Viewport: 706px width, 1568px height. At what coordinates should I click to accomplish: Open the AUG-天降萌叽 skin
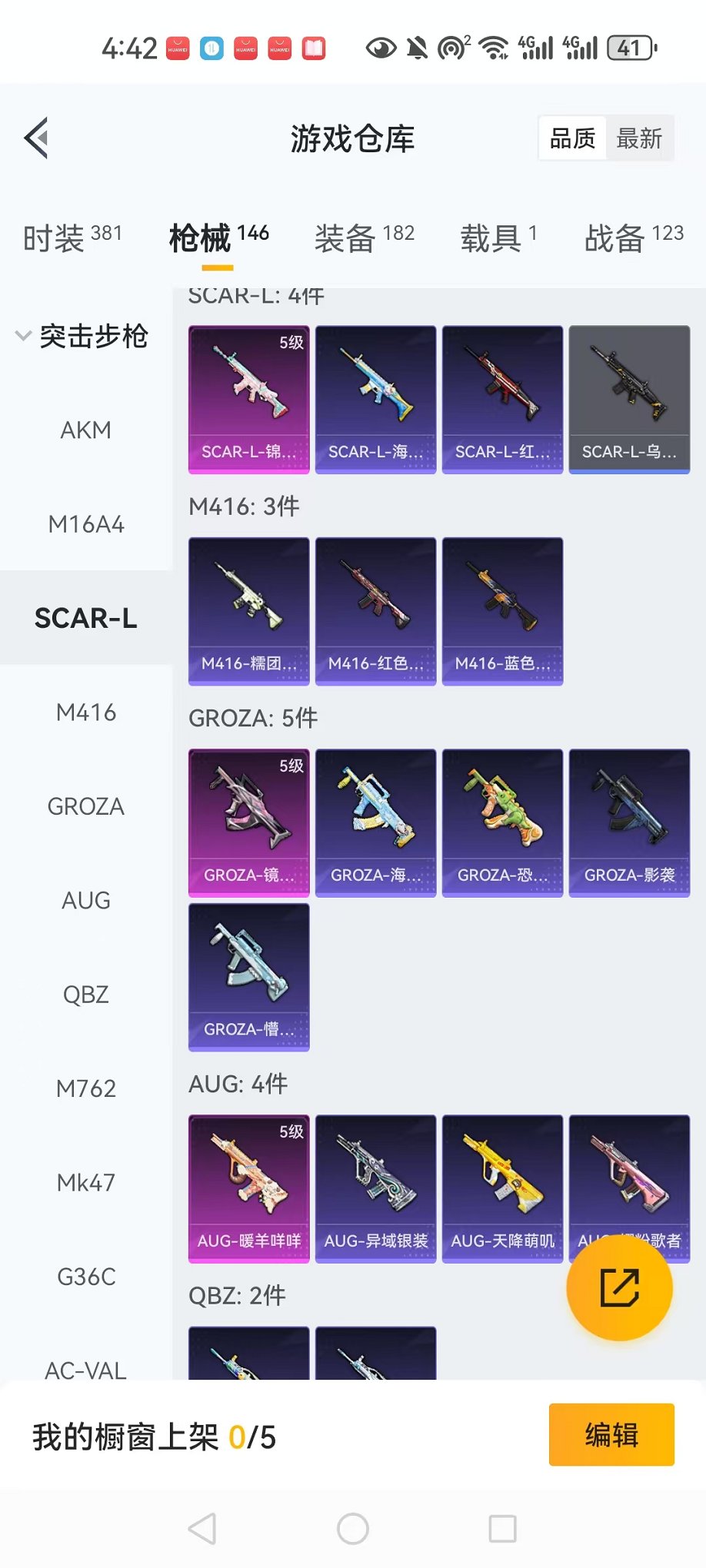tap(502, 1188)
